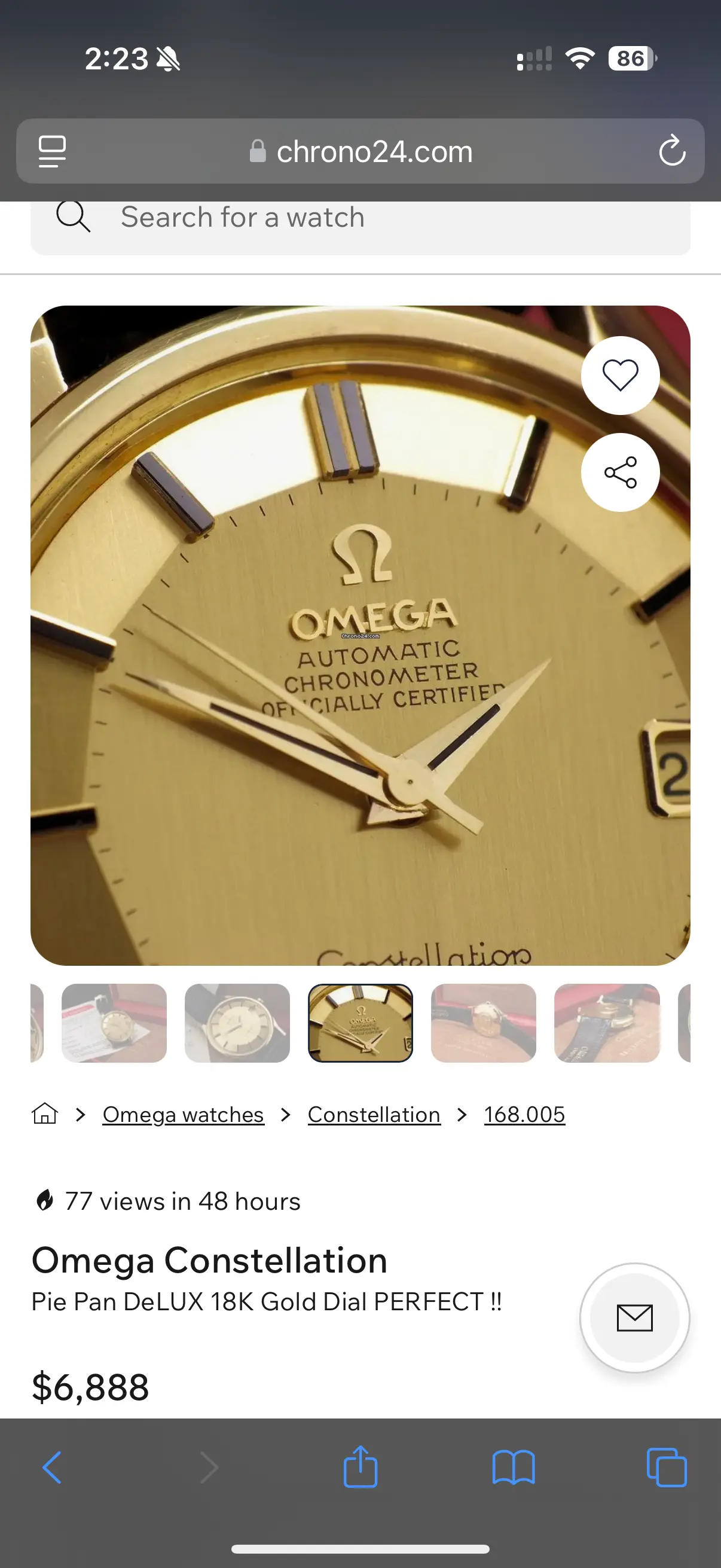721x1568 pixels.
Task: View open Safari tabs
Action: (x=667, y=1468)
